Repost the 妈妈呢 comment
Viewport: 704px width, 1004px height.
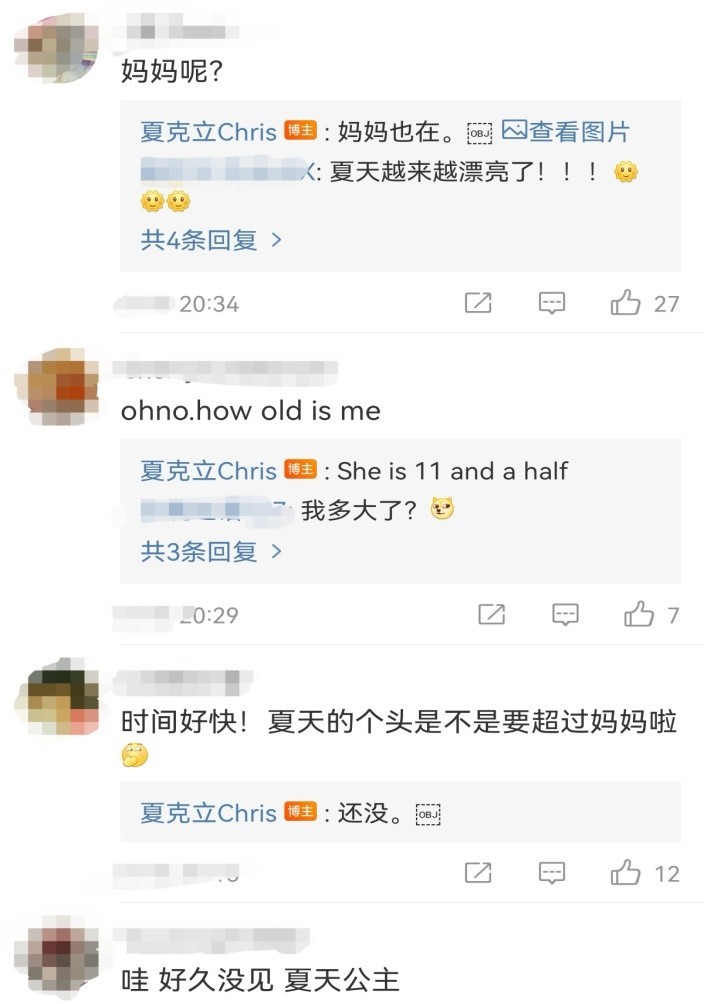(478, 303)
